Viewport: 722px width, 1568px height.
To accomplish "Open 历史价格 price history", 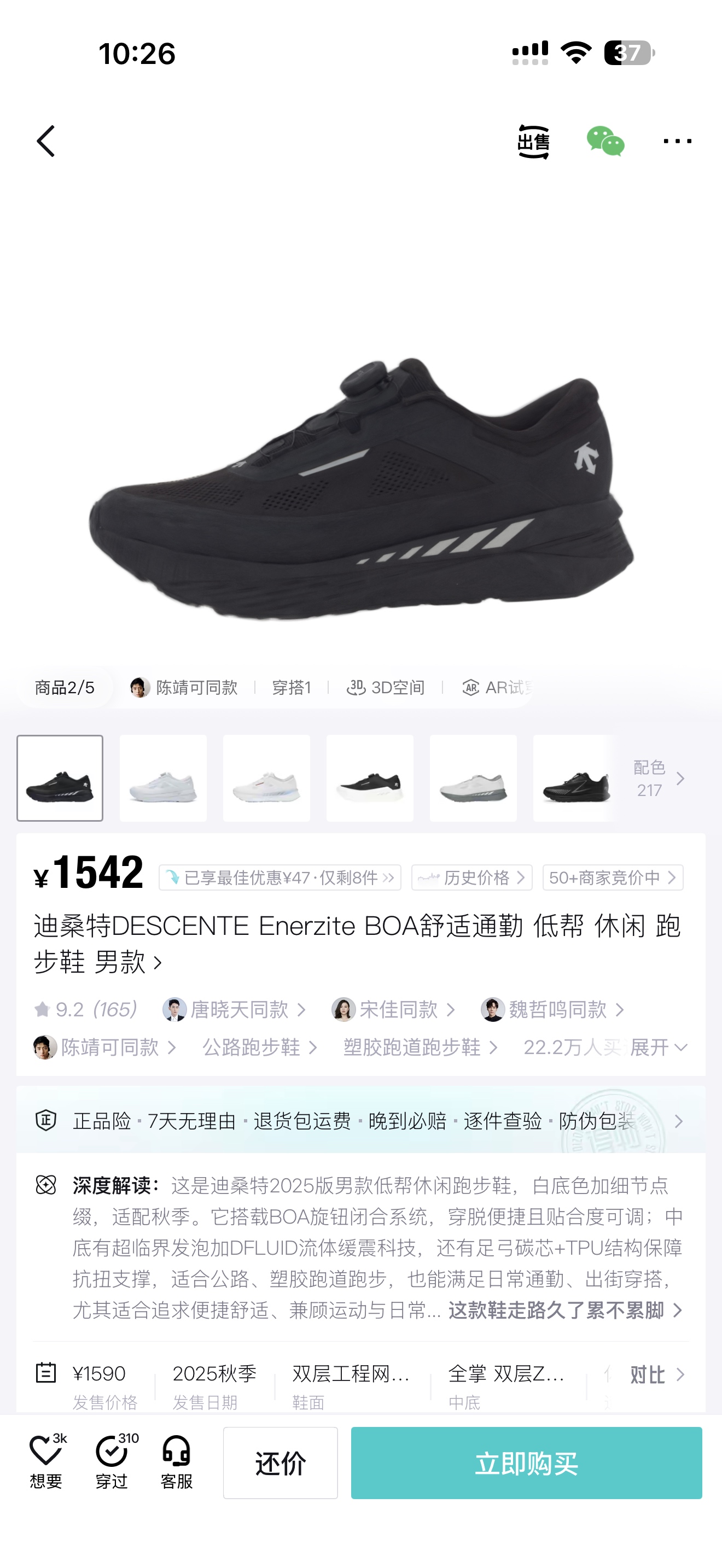I will pos(472,877).
